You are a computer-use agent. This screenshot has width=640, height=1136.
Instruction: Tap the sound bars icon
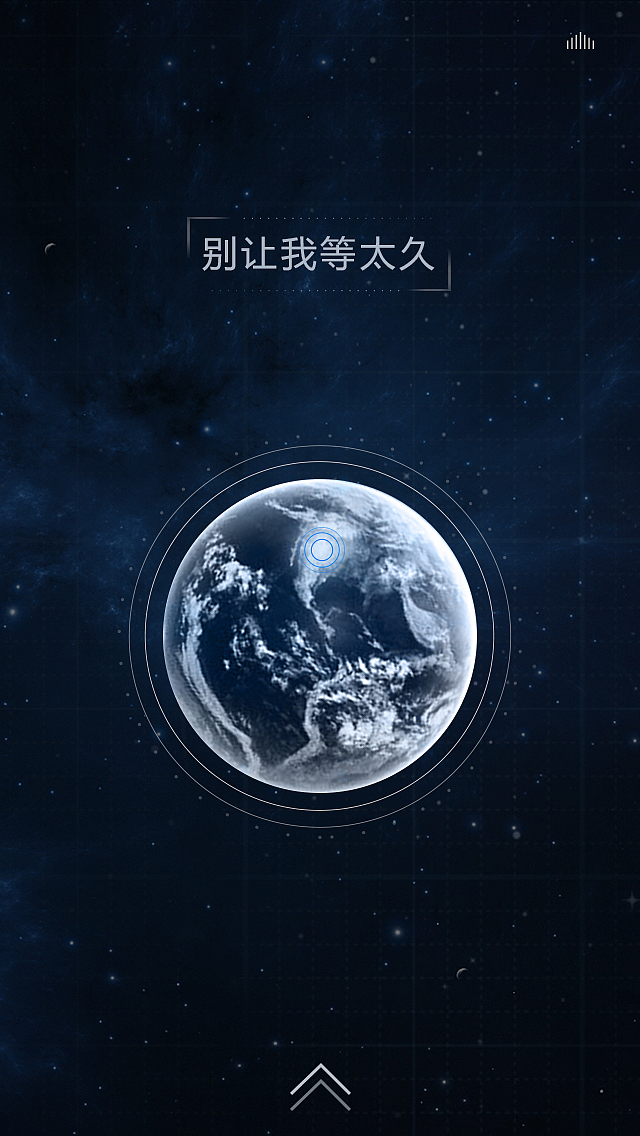580,41
